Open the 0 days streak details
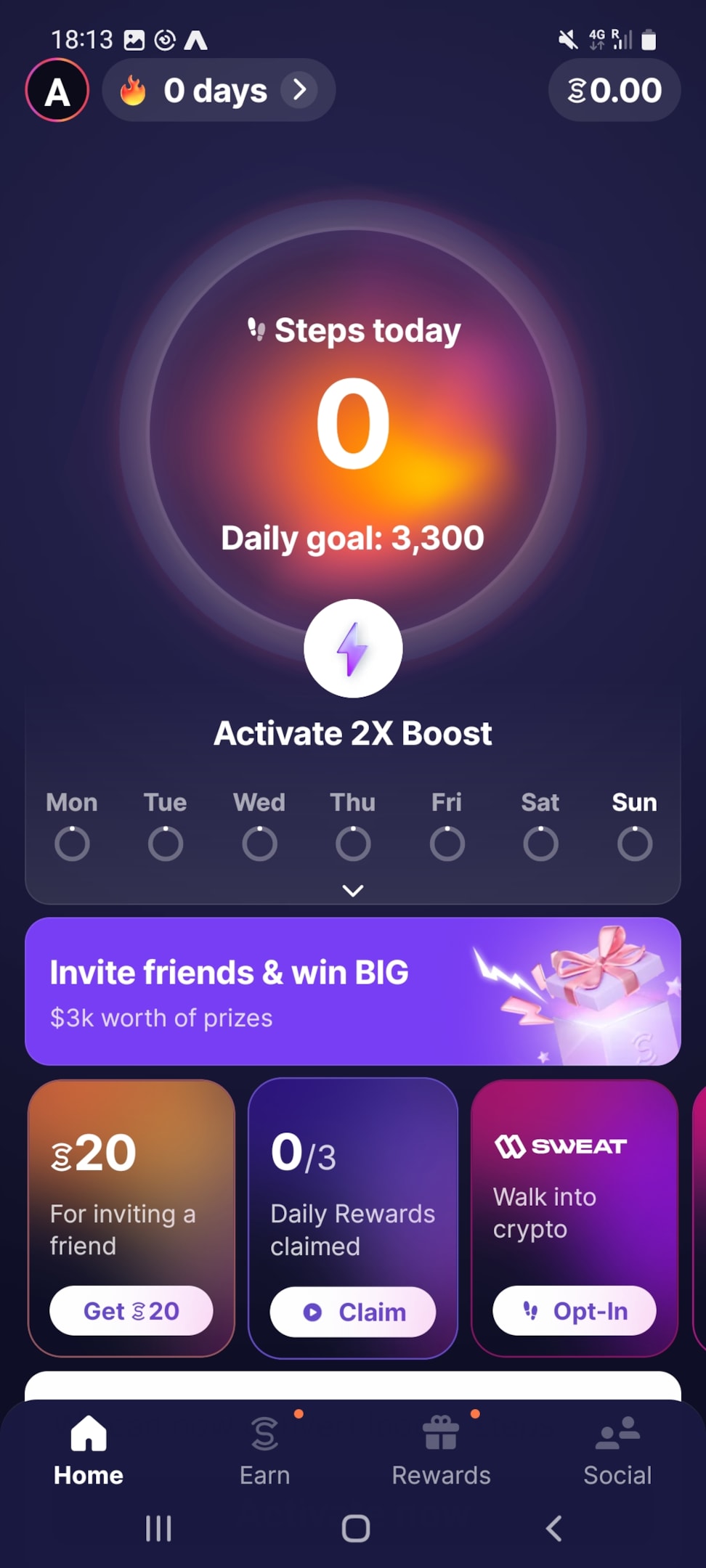The width and height of the screenshot is (706, 1568). pyautogui.click(x=218, y=91)
